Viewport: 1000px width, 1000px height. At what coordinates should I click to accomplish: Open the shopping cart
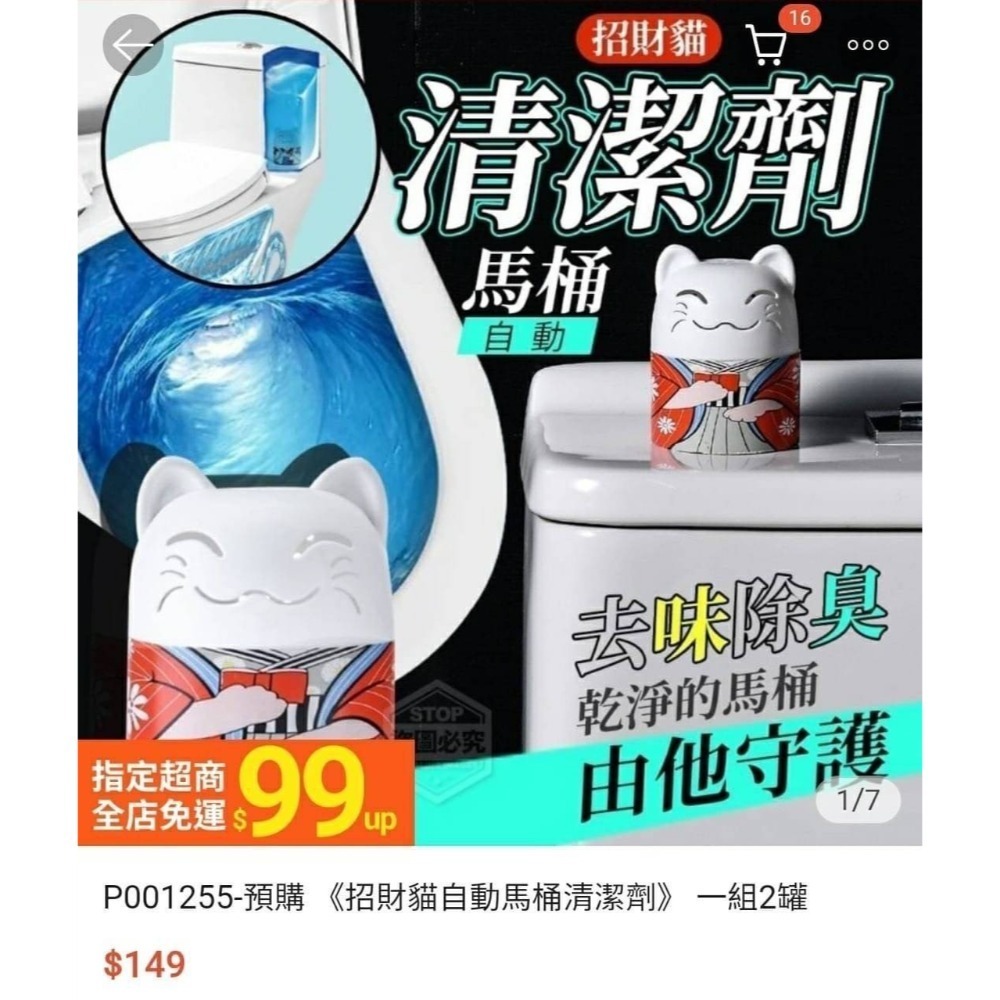coord(768,44)
